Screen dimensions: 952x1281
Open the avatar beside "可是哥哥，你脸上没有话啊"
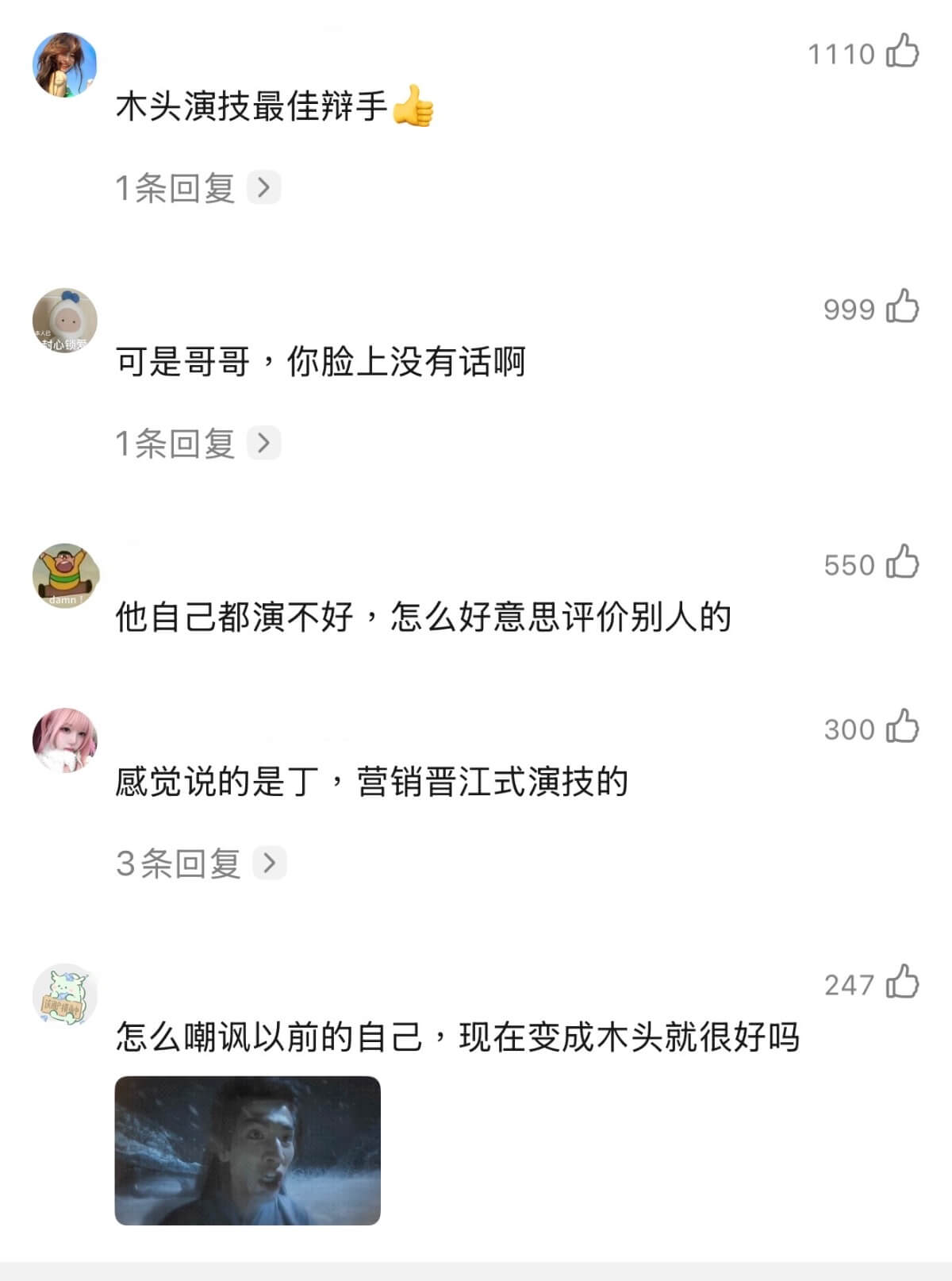(x=64, y=321)
